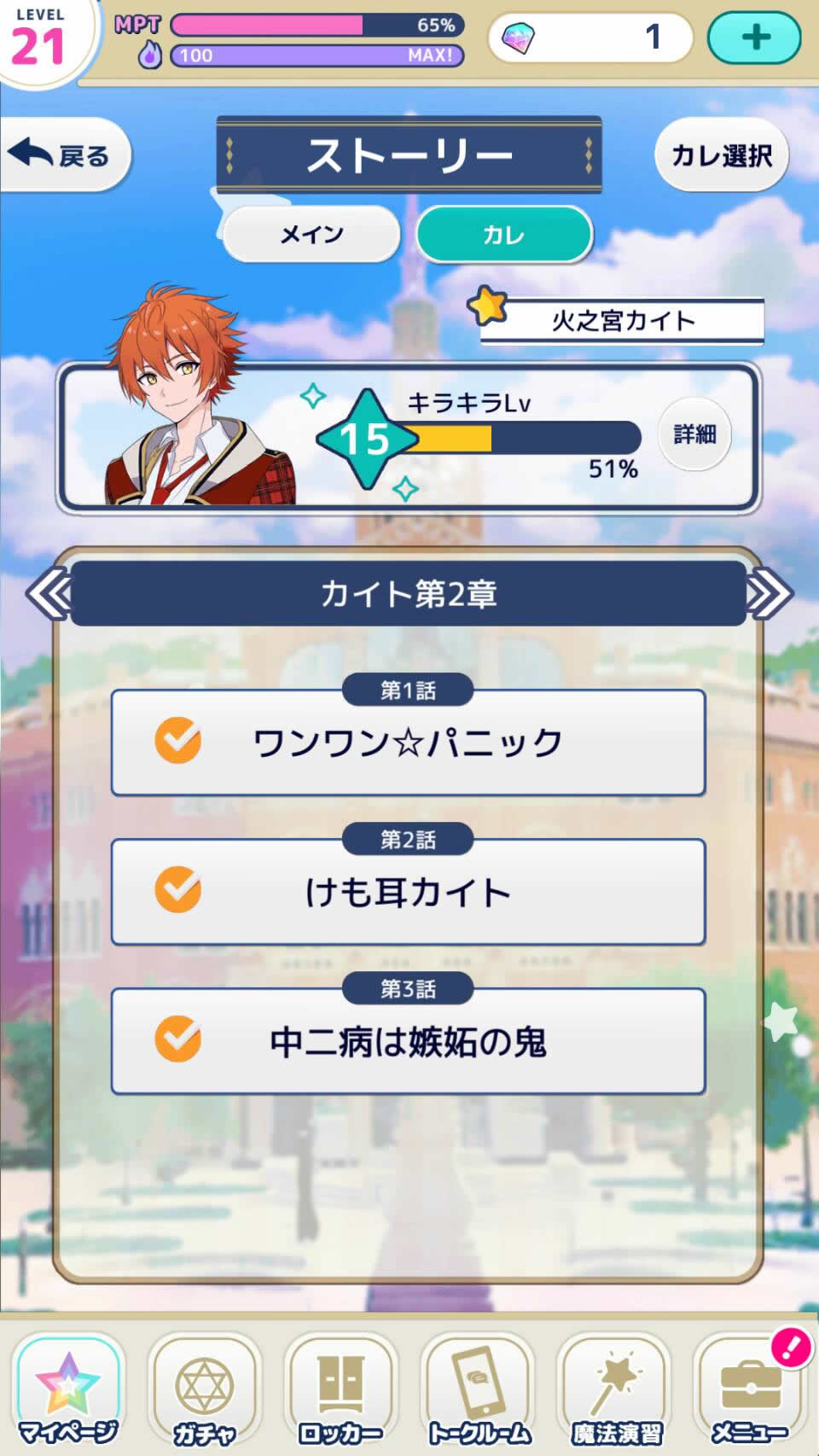819x1456 pixels.
Task: Open the ガチャ screen
Action: (204, 1391)
